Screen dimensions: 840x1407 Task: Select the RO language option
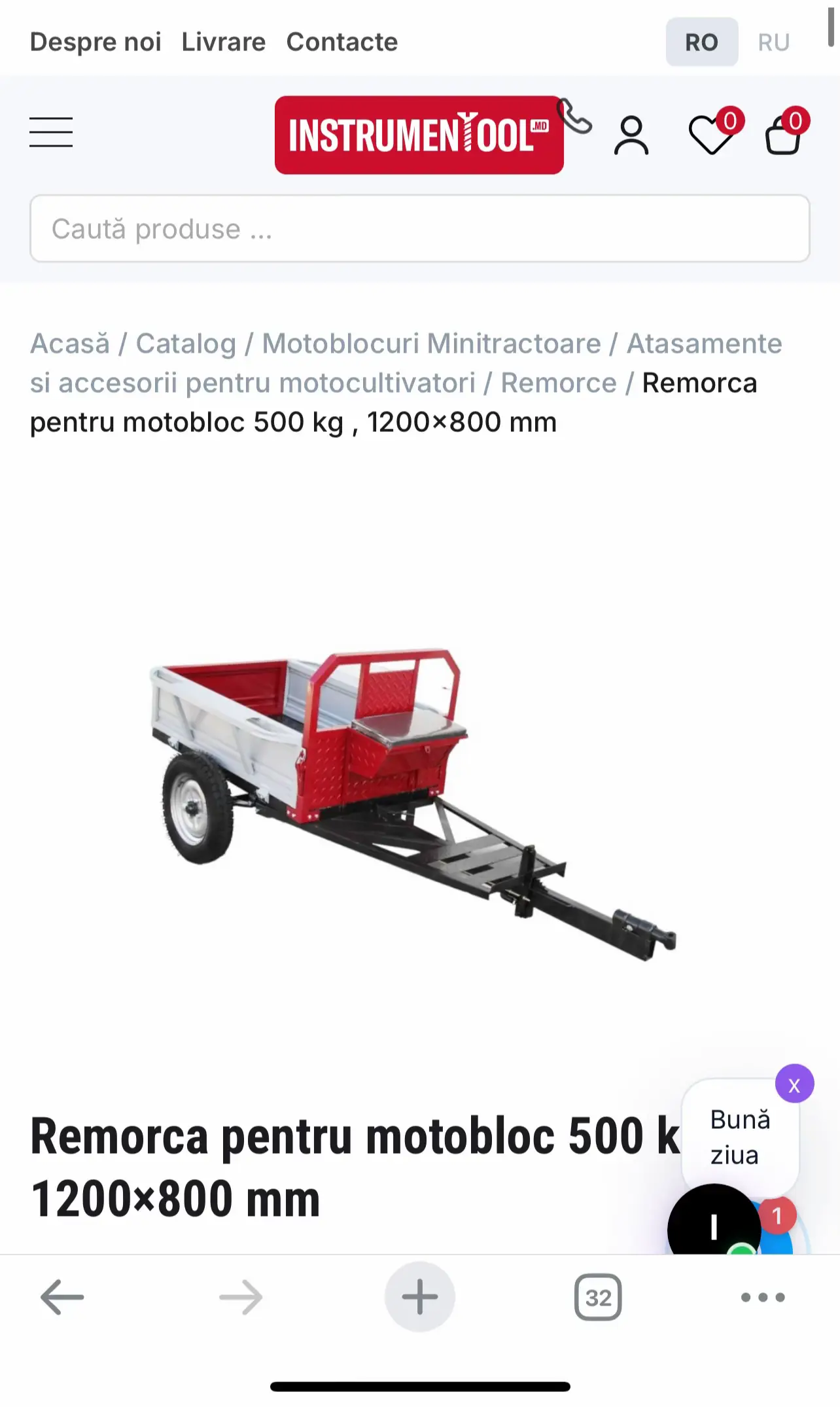(702, 43)
